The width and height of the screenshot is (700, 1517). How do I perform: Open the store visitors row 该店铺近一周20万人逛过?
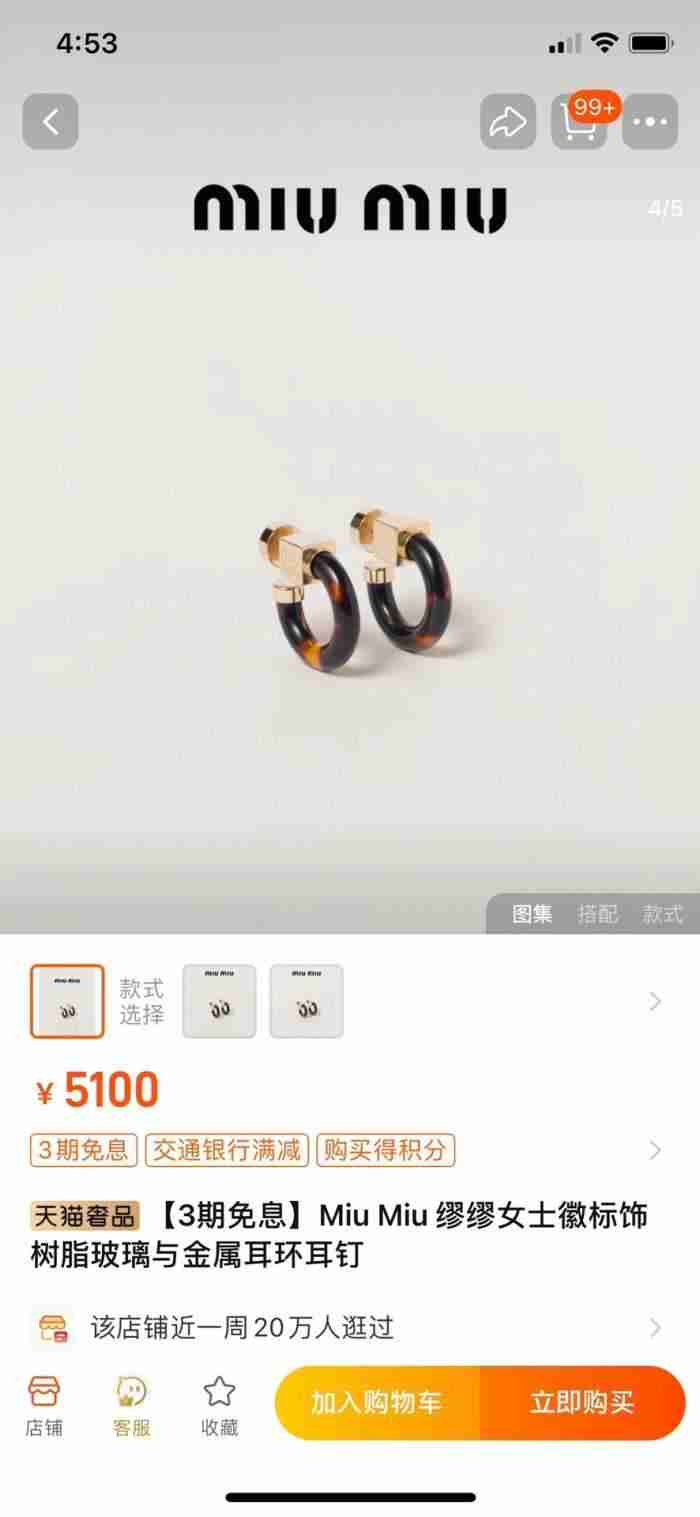point(350,1328)
